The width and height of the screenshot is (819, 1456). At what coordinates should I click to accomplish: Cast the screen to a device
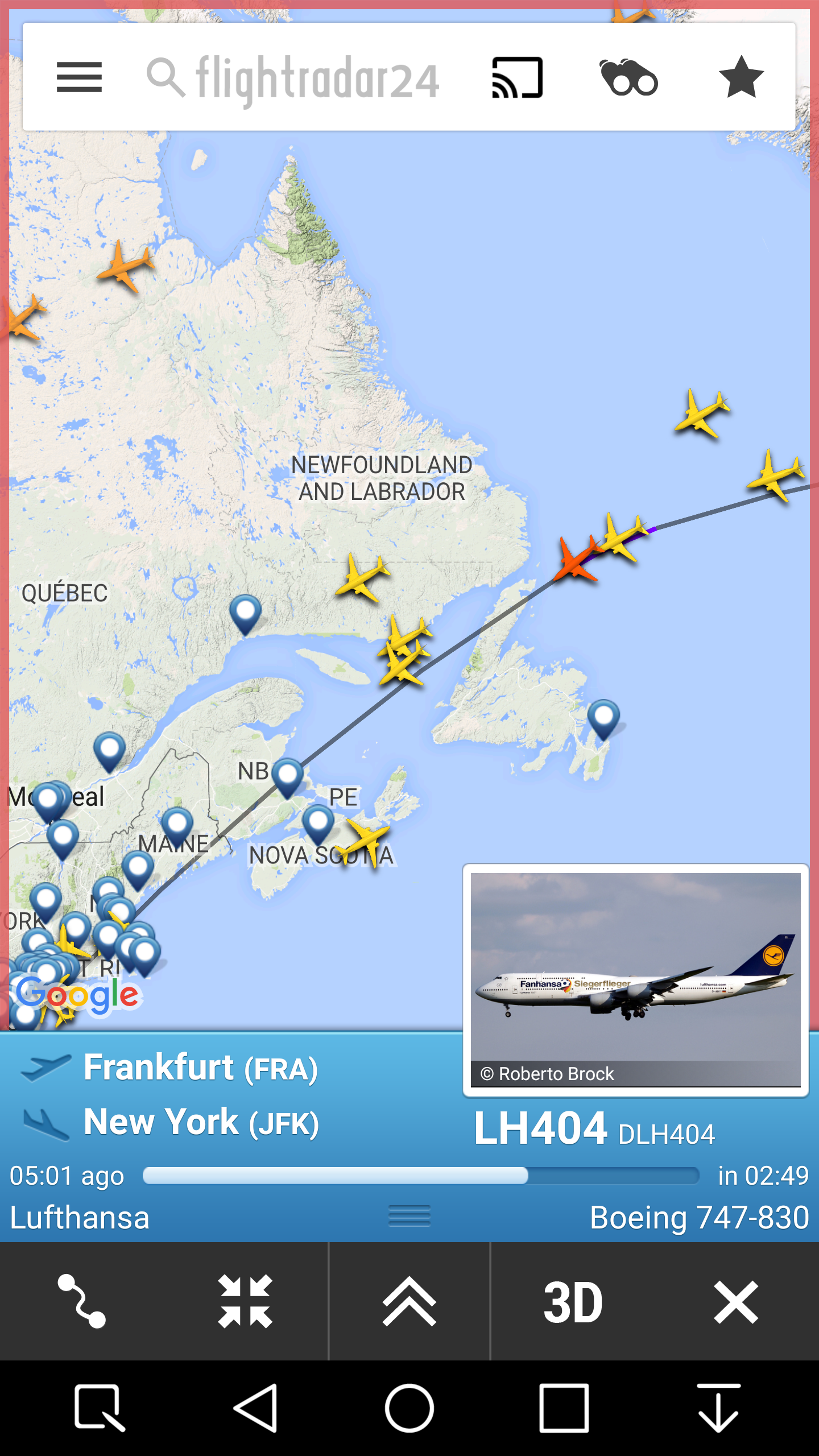coord(517,77)
